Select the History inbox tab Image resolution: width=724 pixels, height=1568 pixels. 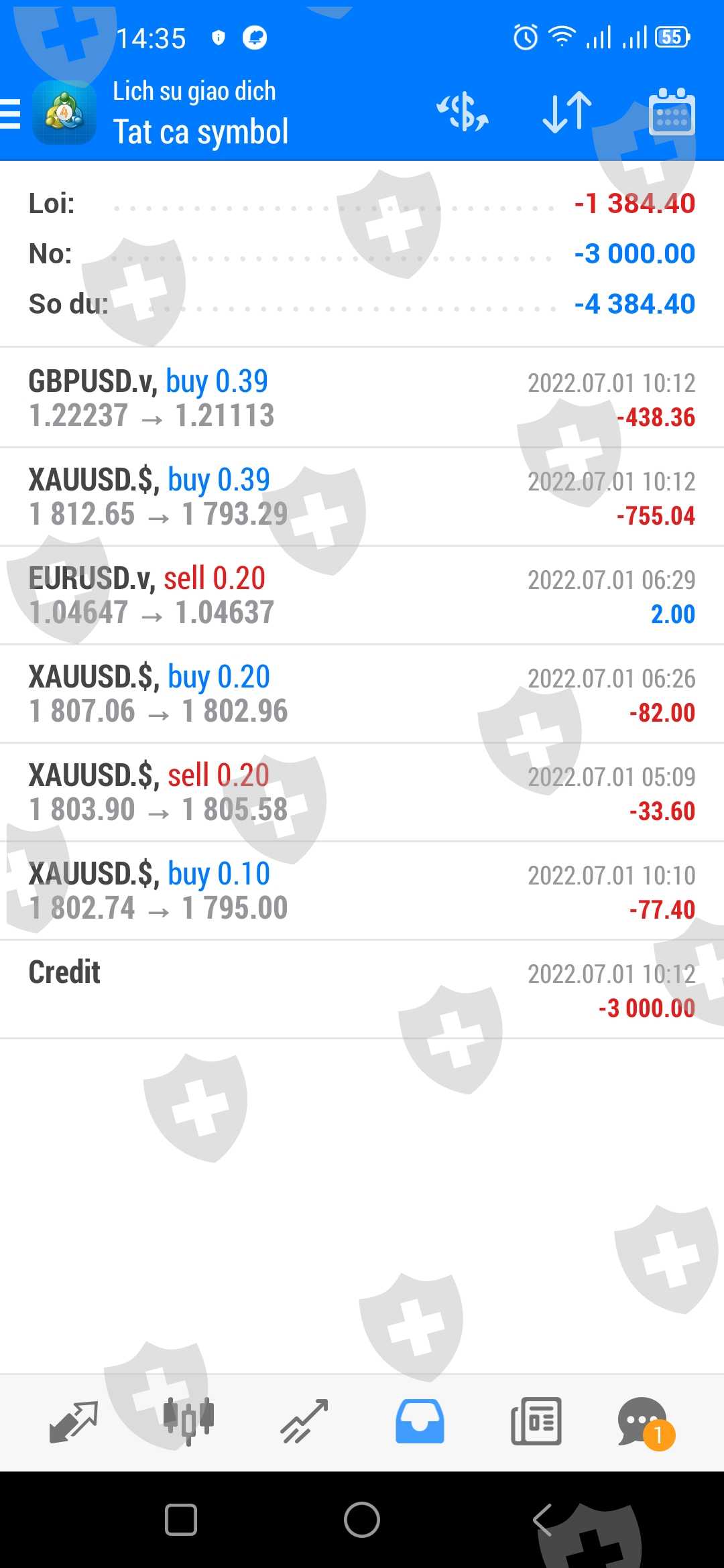click(420, 1422)
